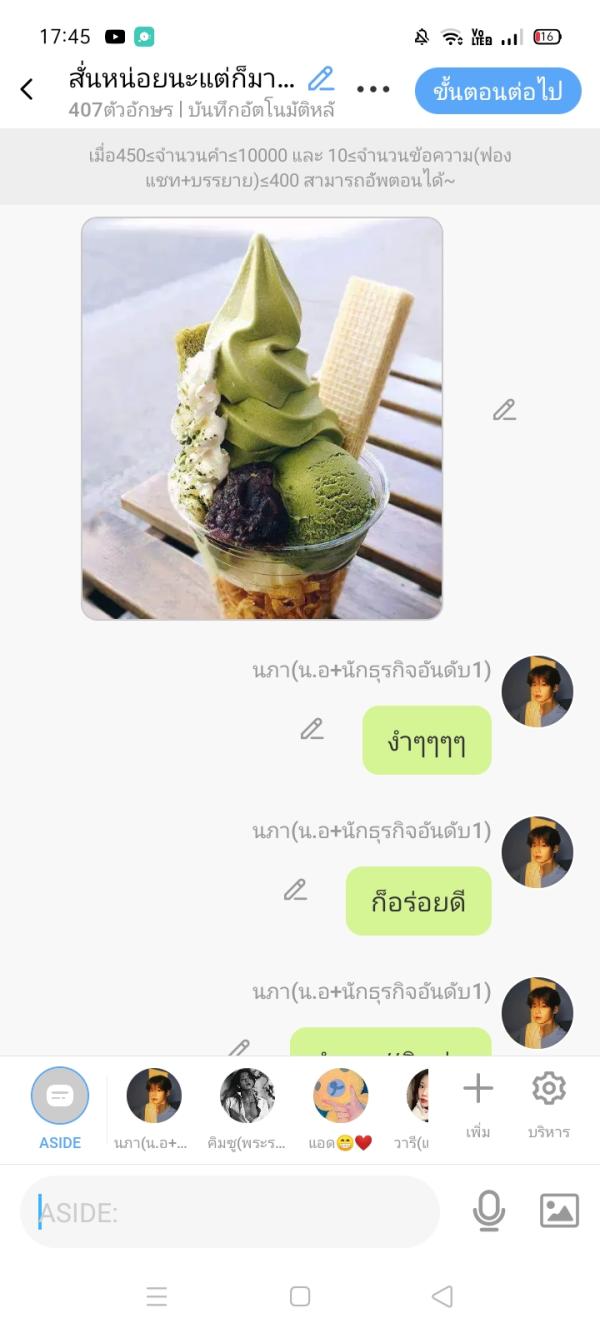Choose character แอด in character bar
Image resolution: width=600 pixels, height=1333 pixels.
[341, 1096]
